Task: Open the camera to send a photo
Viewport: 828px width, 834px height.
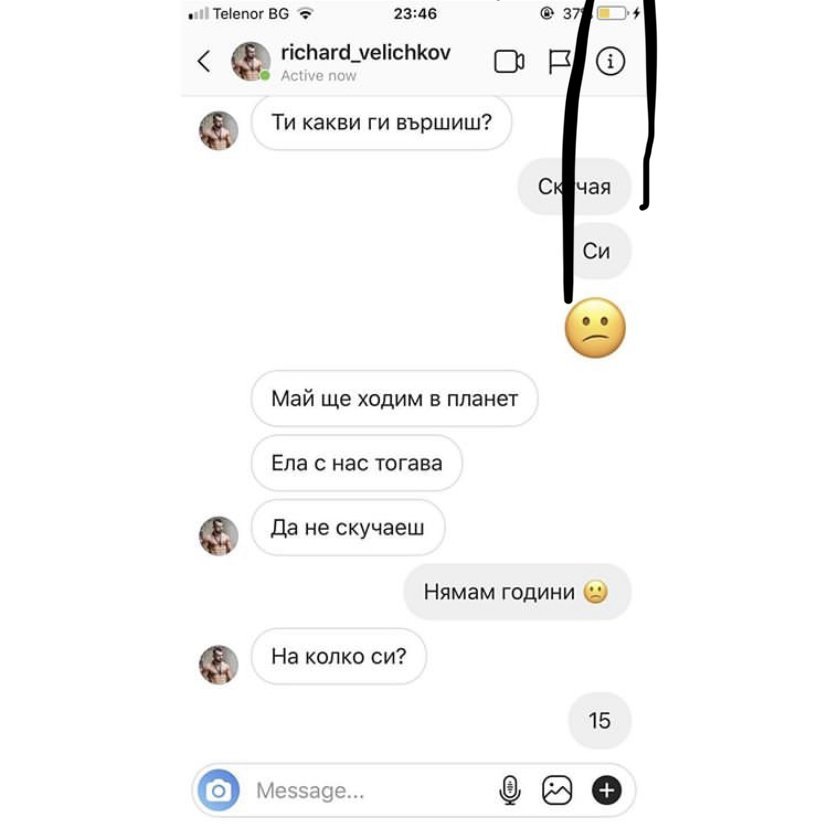Action: pyautogui.click(x=219, y=790)
